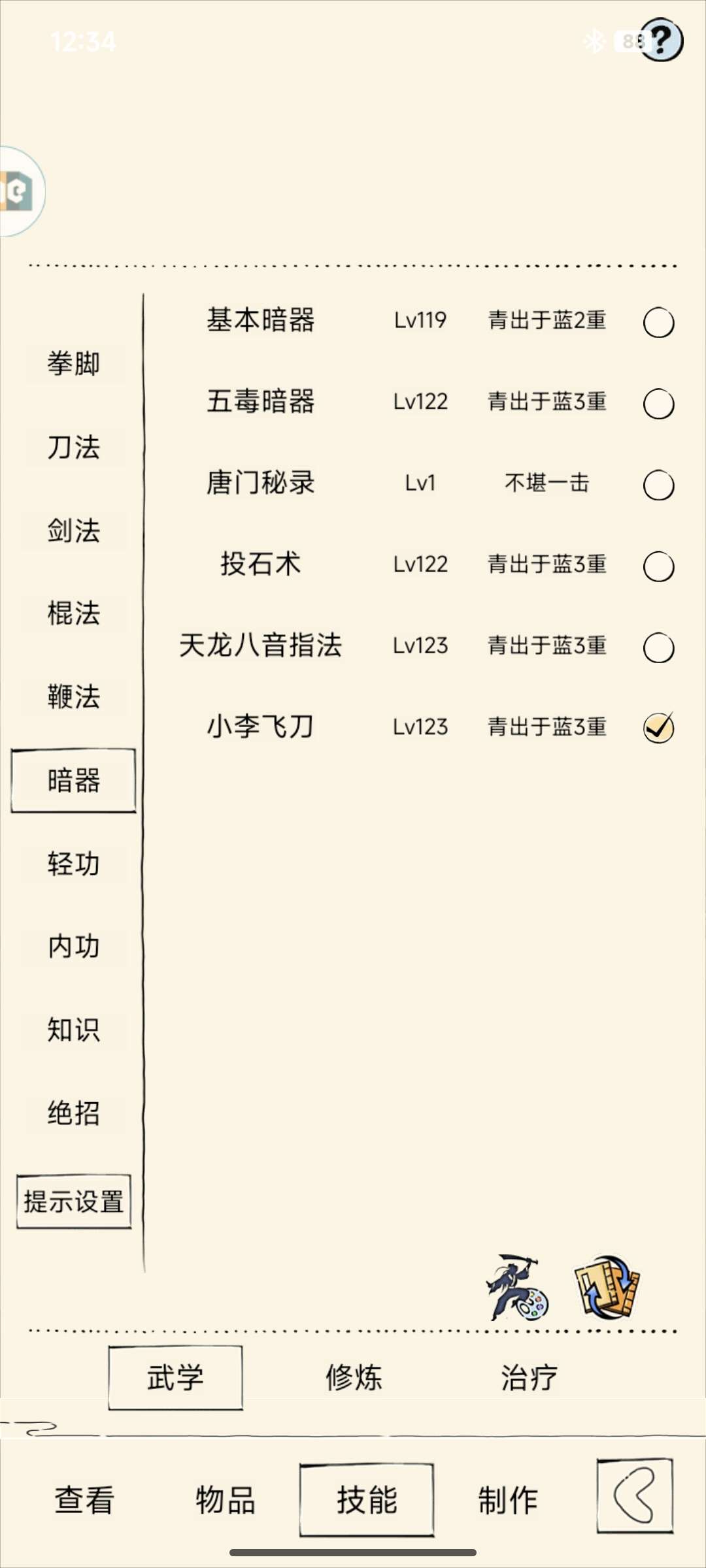Screen dimensions: 706x1568
Task: Switch to the 刀法 category
Action: point(74,448)
